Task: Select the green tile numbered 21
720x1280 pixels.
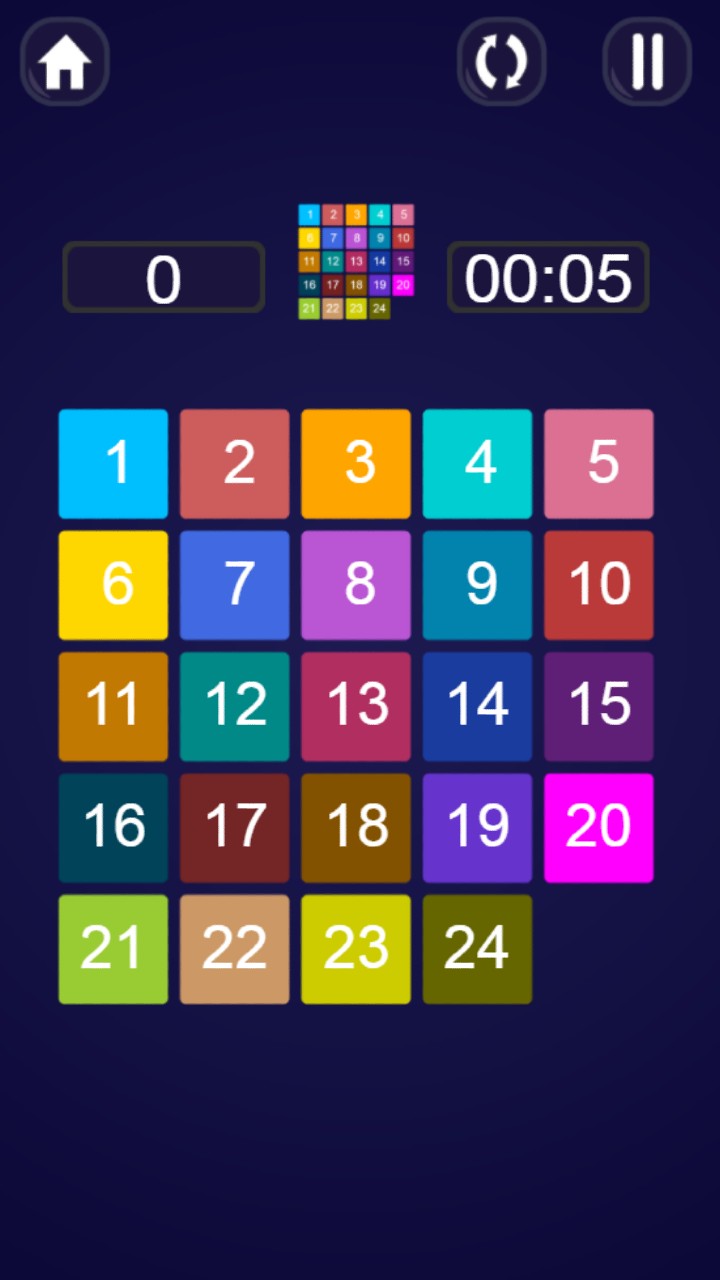Action: click(113, 949)
